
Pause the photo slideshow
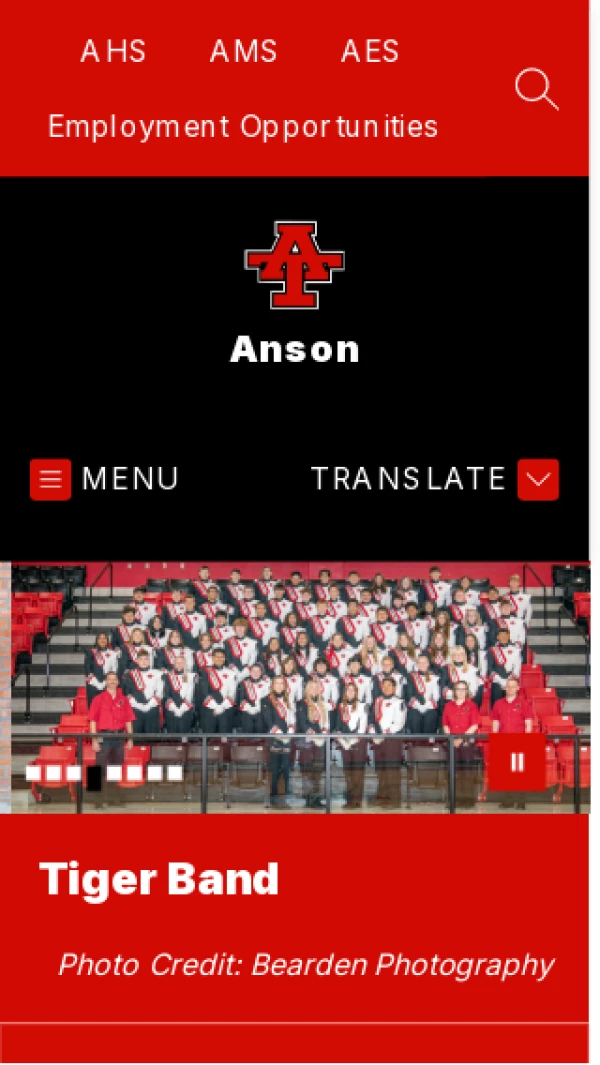516,763
